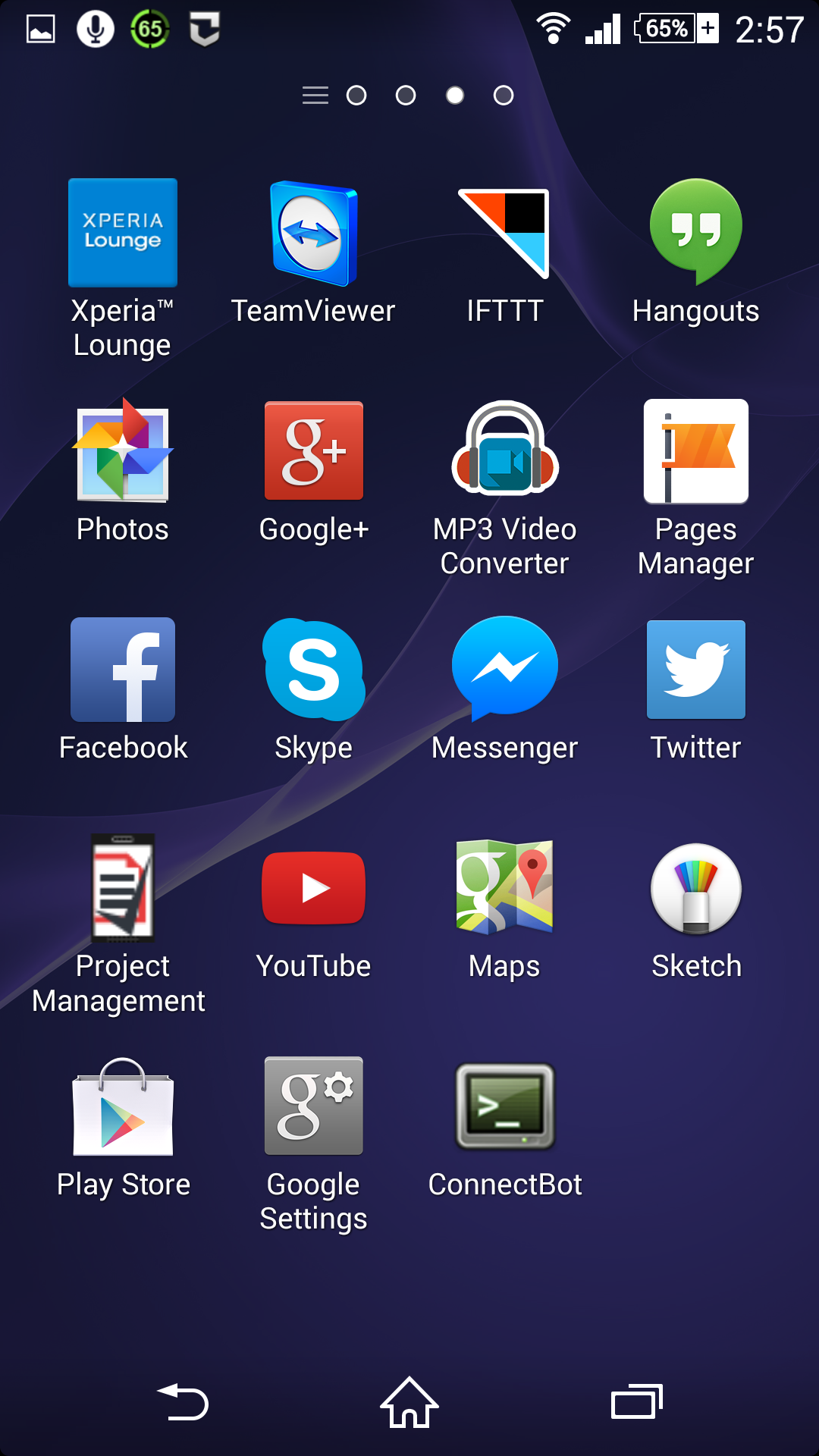Launch Skype
Image resolution: width=819 pixels, height=1456 pixels.
(313, 670)
